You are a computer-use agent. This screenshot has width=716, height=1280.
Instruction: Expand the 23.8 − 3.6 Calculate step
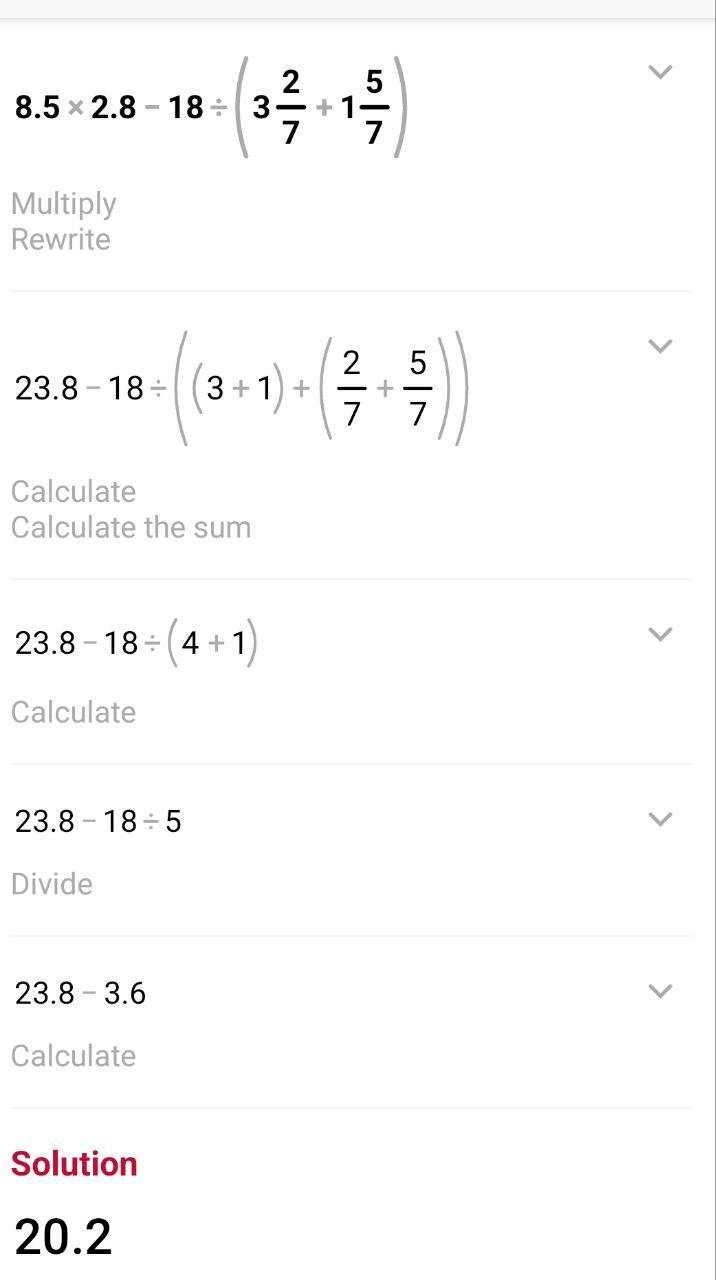coord(659,991)
